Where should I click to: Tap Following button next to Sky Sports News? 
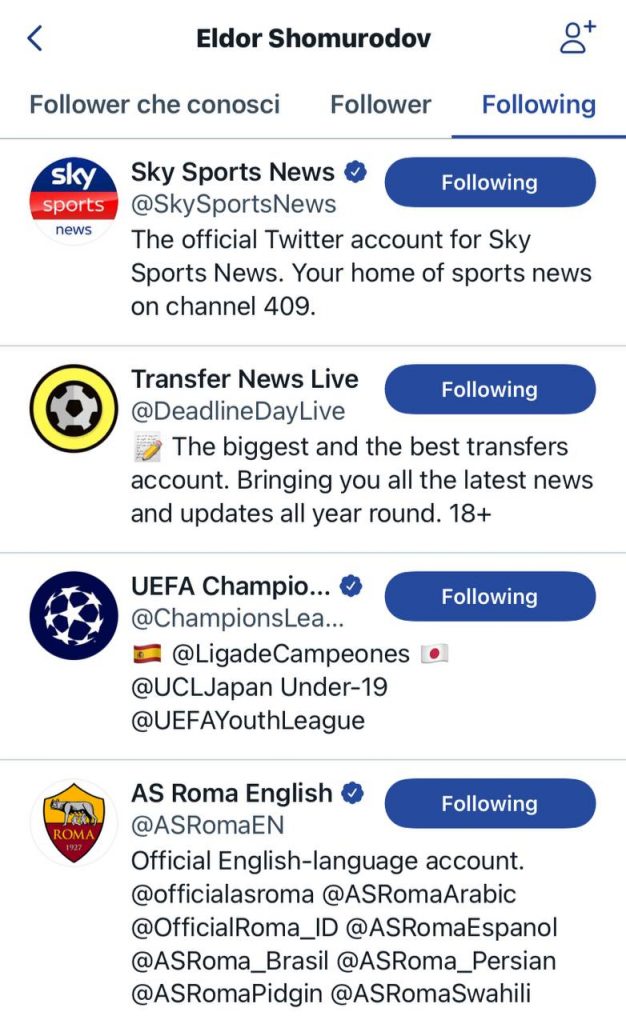[x=490, y=182]
